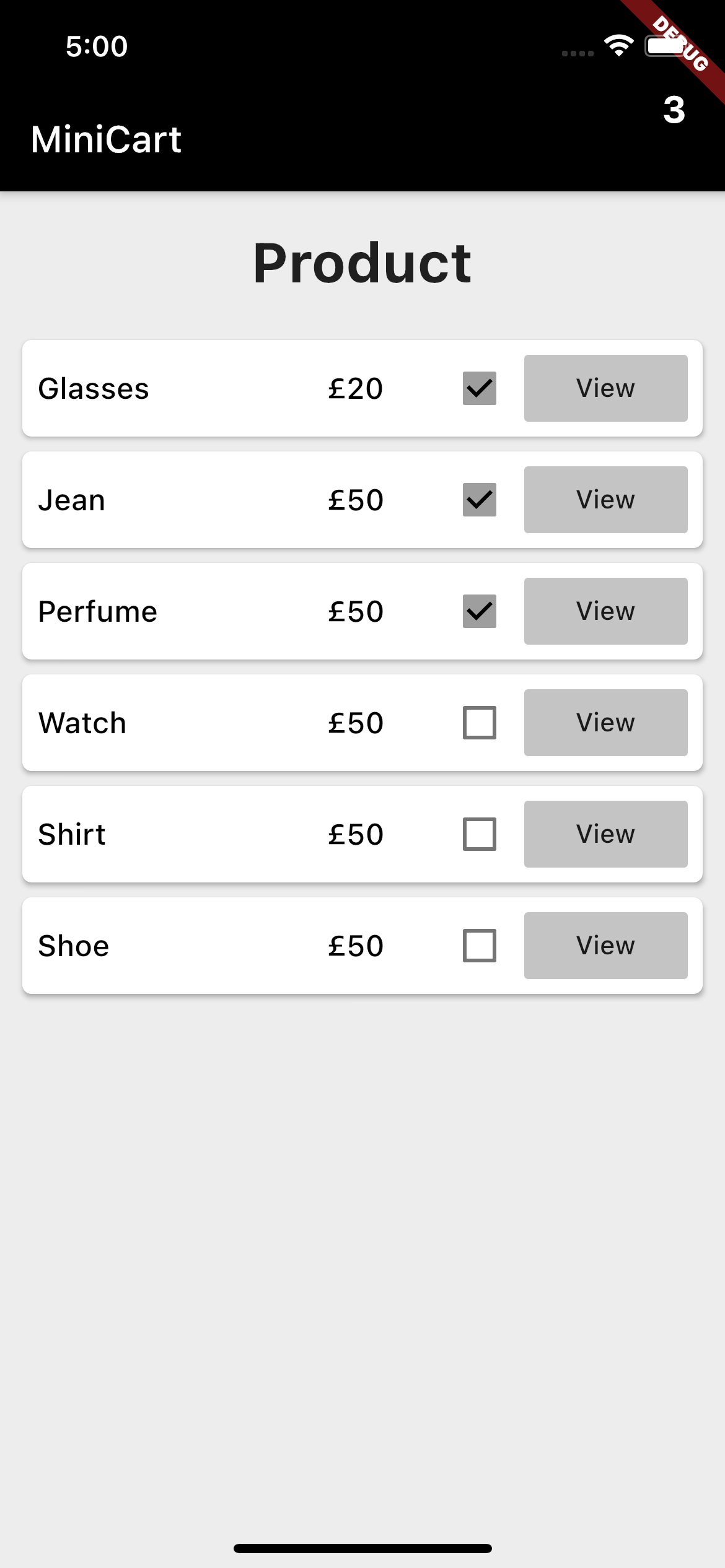Select the Shirt checkbox
Screen dimensions: 725x1568
point(479,834)
